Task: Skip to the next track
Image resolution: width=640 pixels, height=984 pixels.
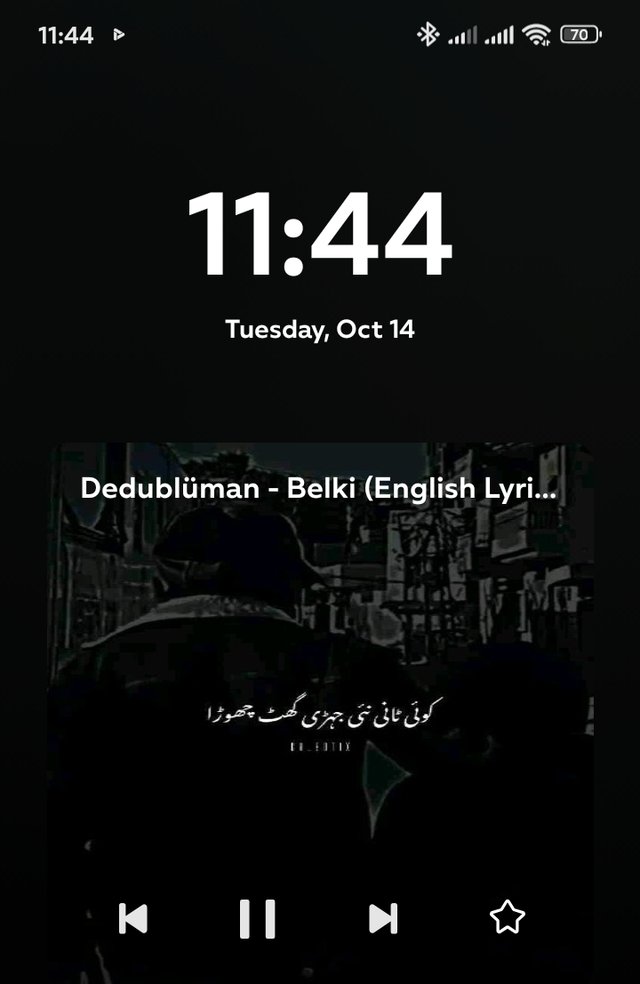Action: click(x=383, y=918)
